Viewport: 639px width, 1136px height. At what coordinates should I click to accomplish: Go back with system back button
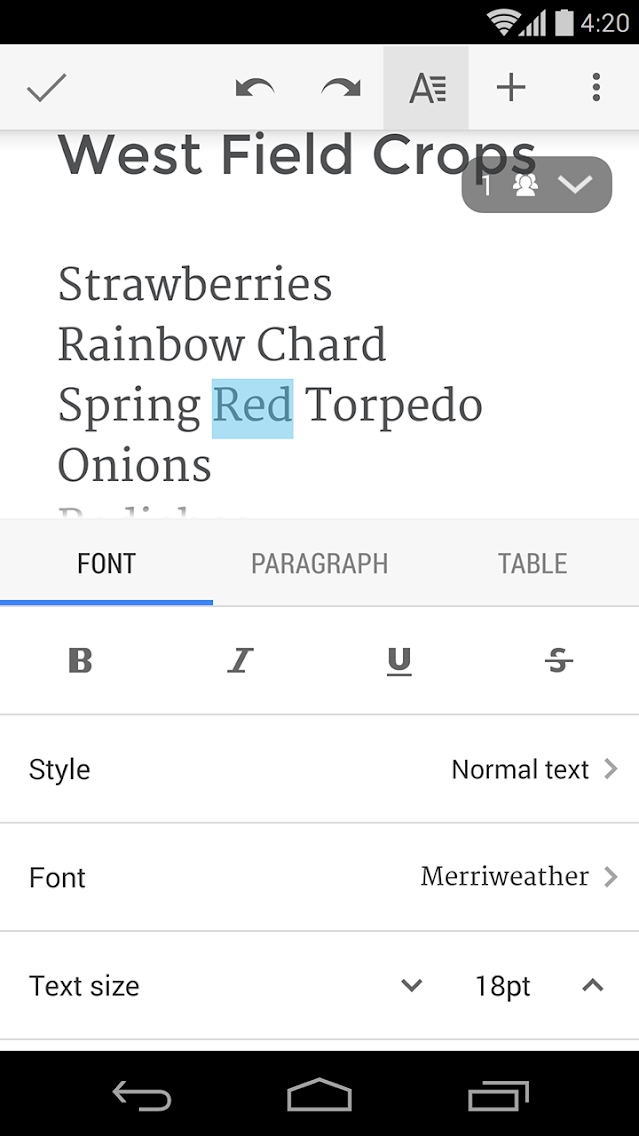pos(142,1096)
